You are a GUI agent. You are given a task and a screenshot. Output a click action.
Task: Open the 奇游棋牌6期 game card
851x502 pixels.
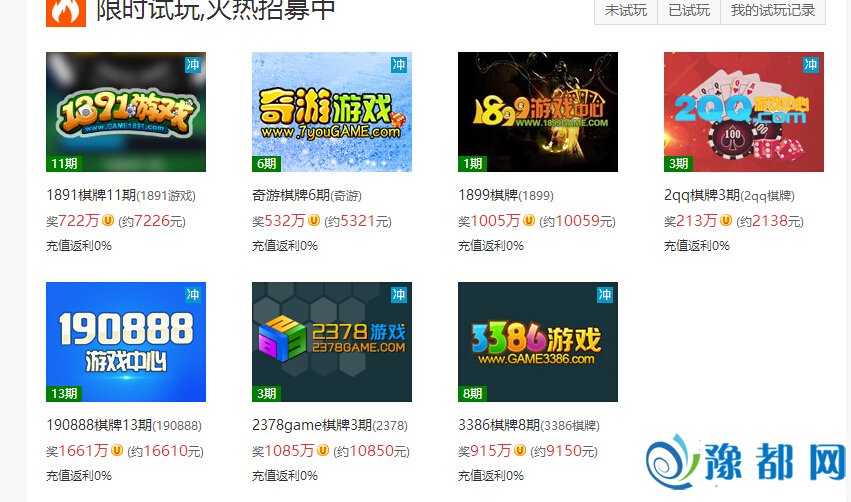[332, 112]
